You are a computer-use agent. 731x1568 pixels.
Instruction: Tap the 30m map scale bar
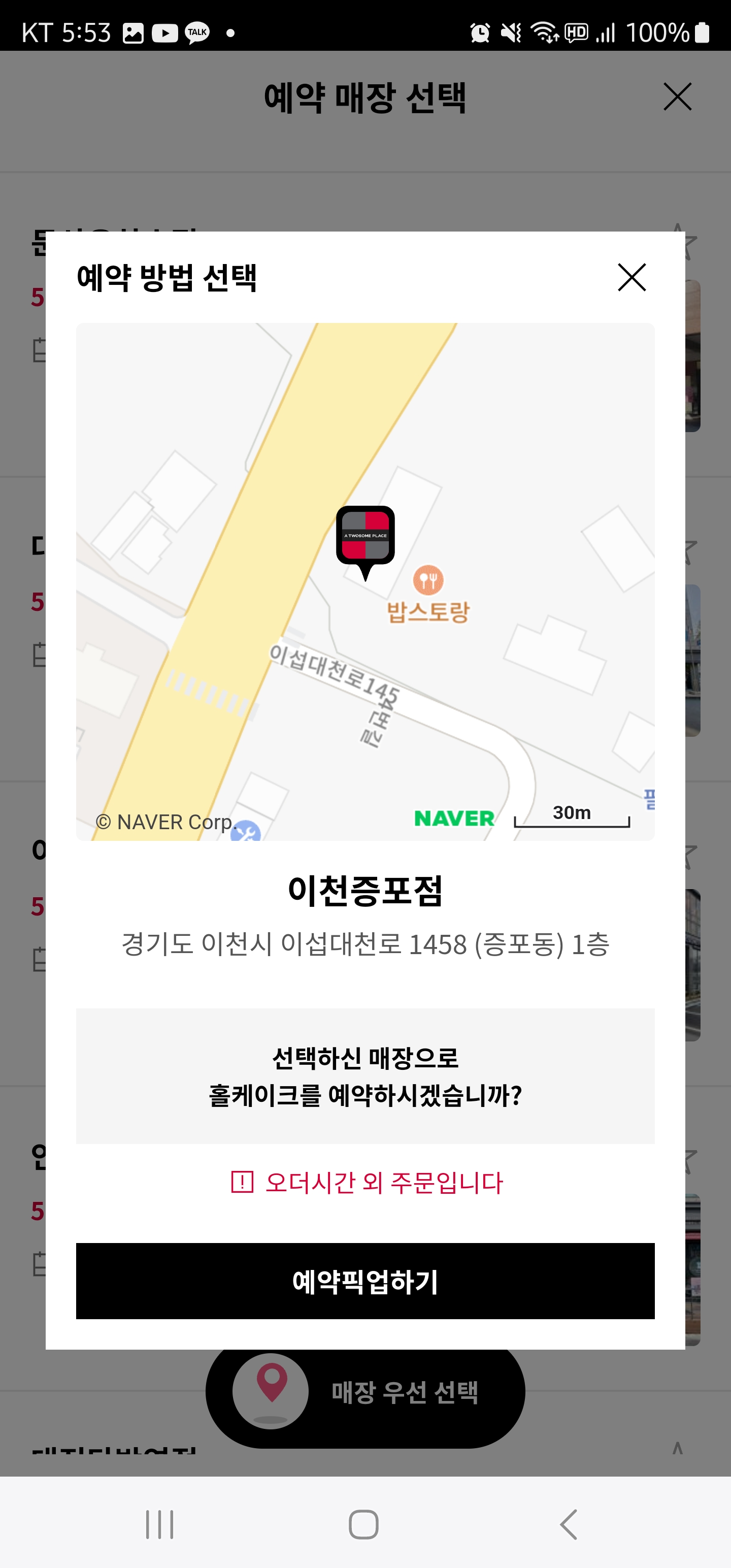(573, 815)
